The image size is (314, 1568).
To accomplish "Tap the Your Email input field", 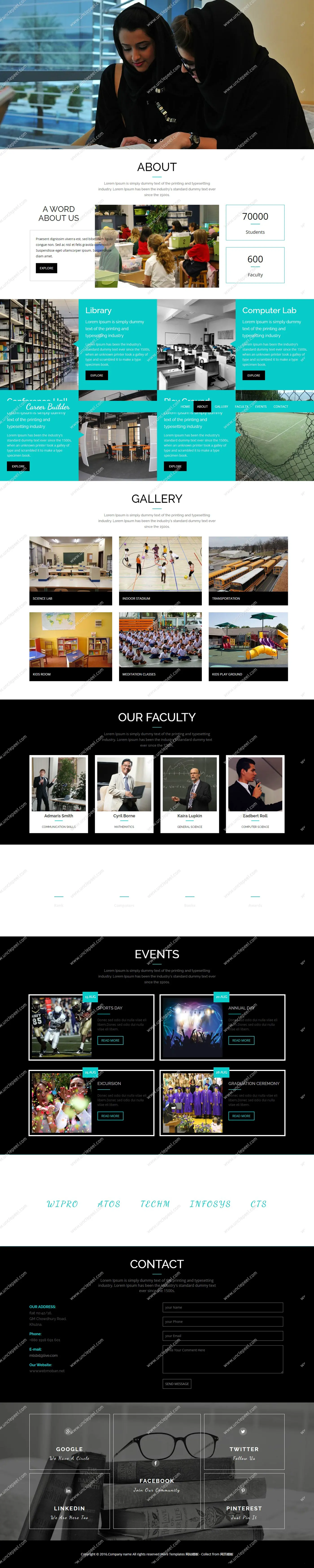I will (222, 1335).
